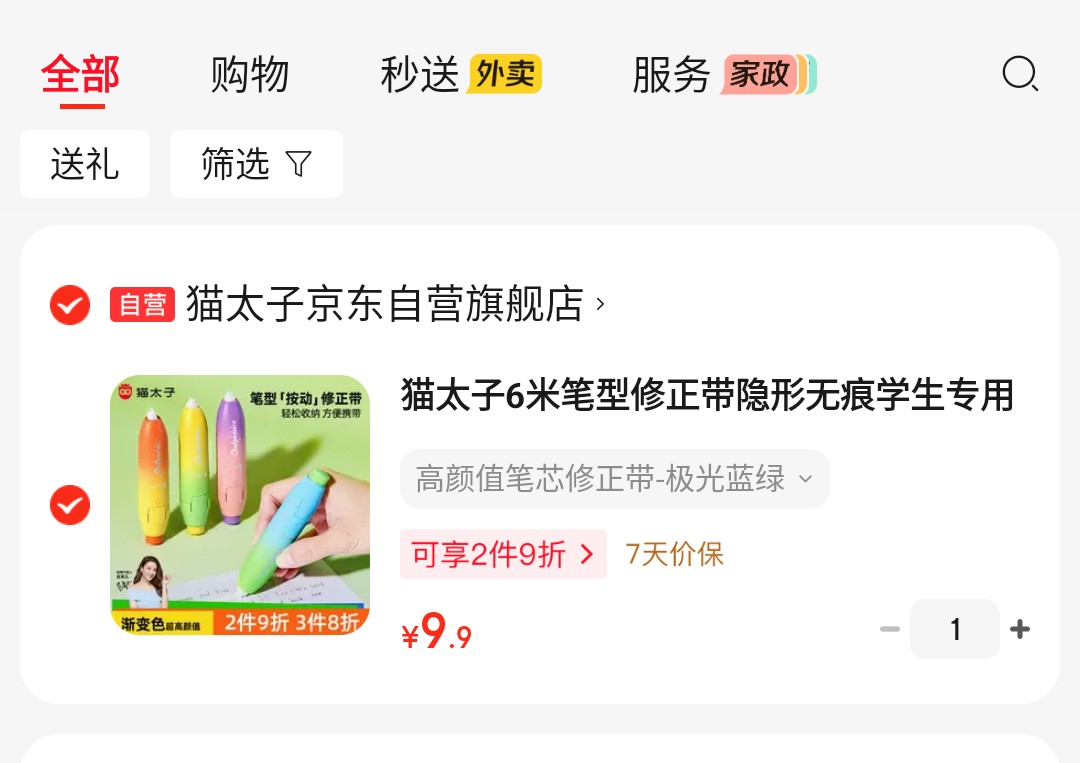This screenshot has width=1080, height=763.
Task: View the 可享2件9折 promotion details
Action: (x=503, y=554)
